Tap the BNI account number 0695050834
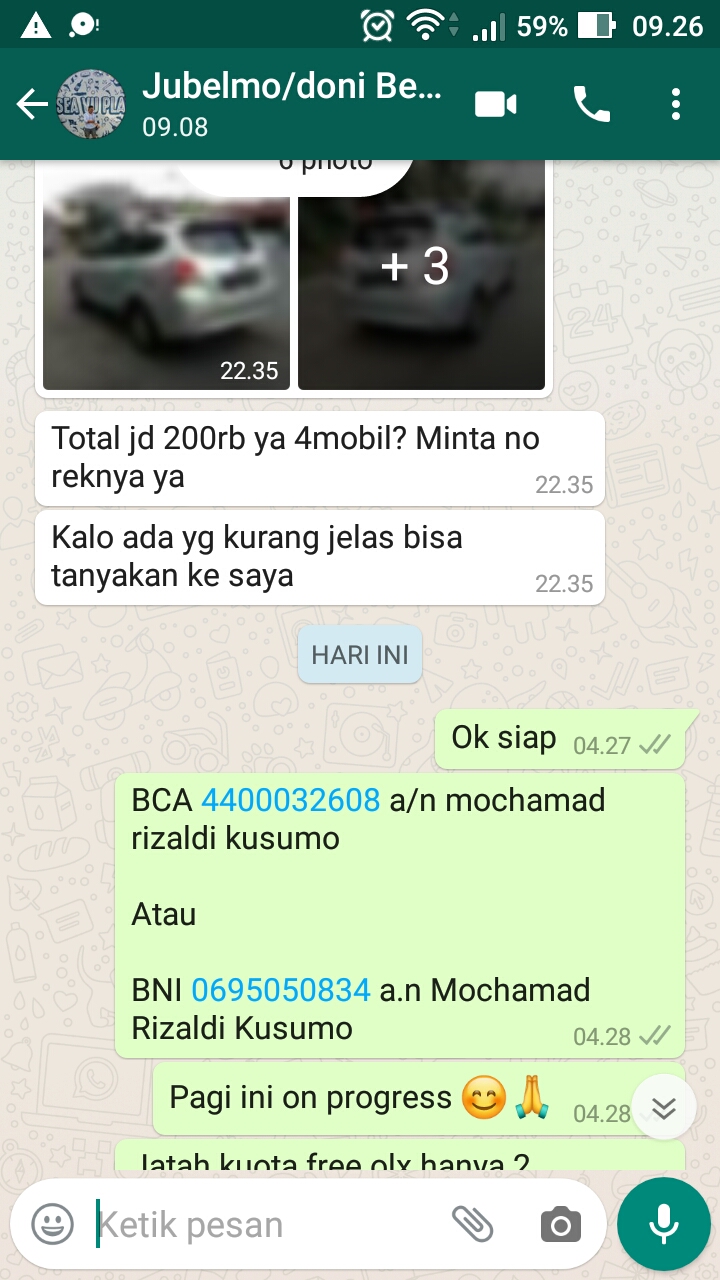The image size is (720, 1280). (281, 990)
